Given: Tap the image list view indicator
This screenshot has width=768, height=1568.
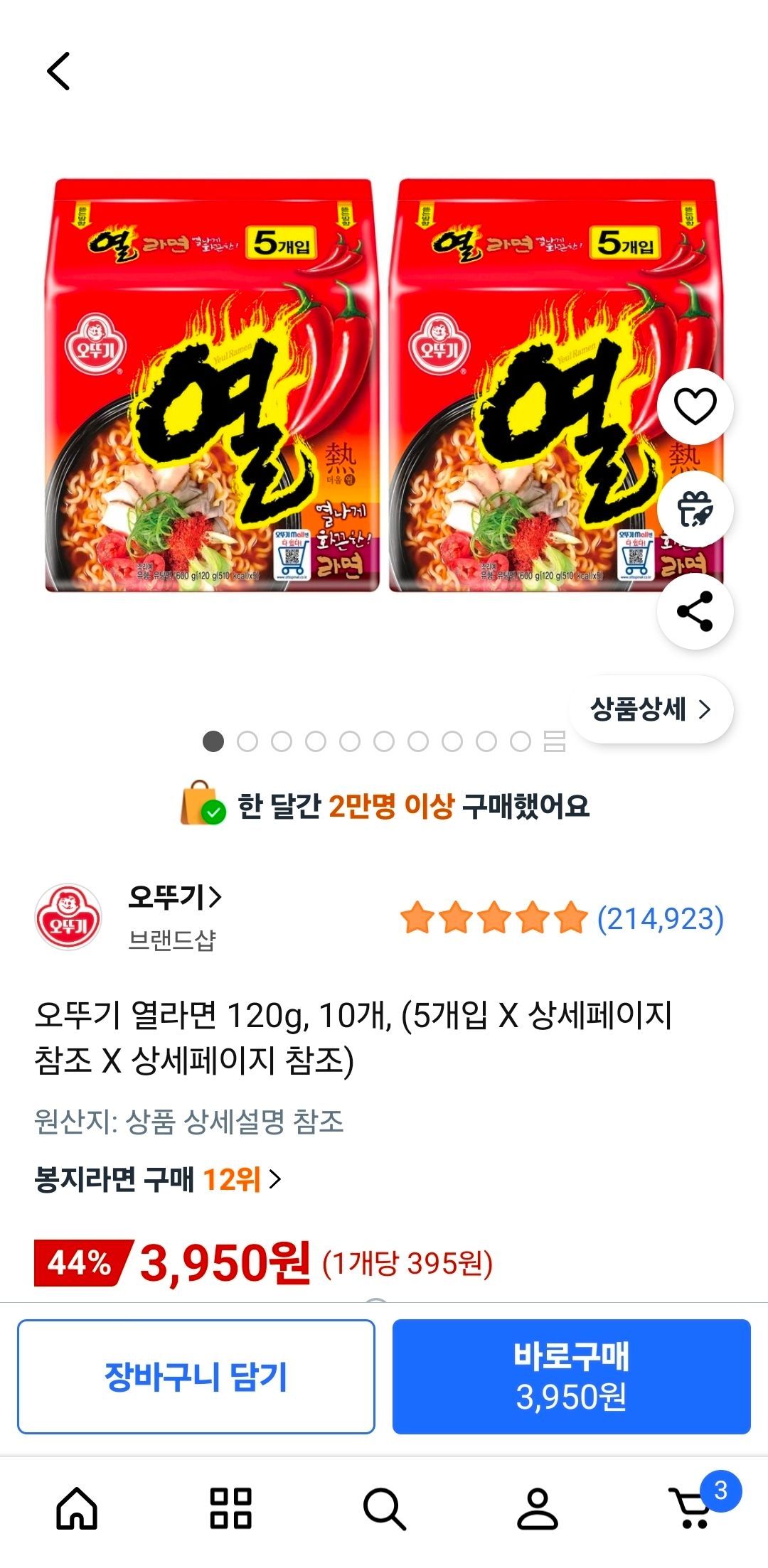Looking at the screenshot, I should [x=555, y=741].
